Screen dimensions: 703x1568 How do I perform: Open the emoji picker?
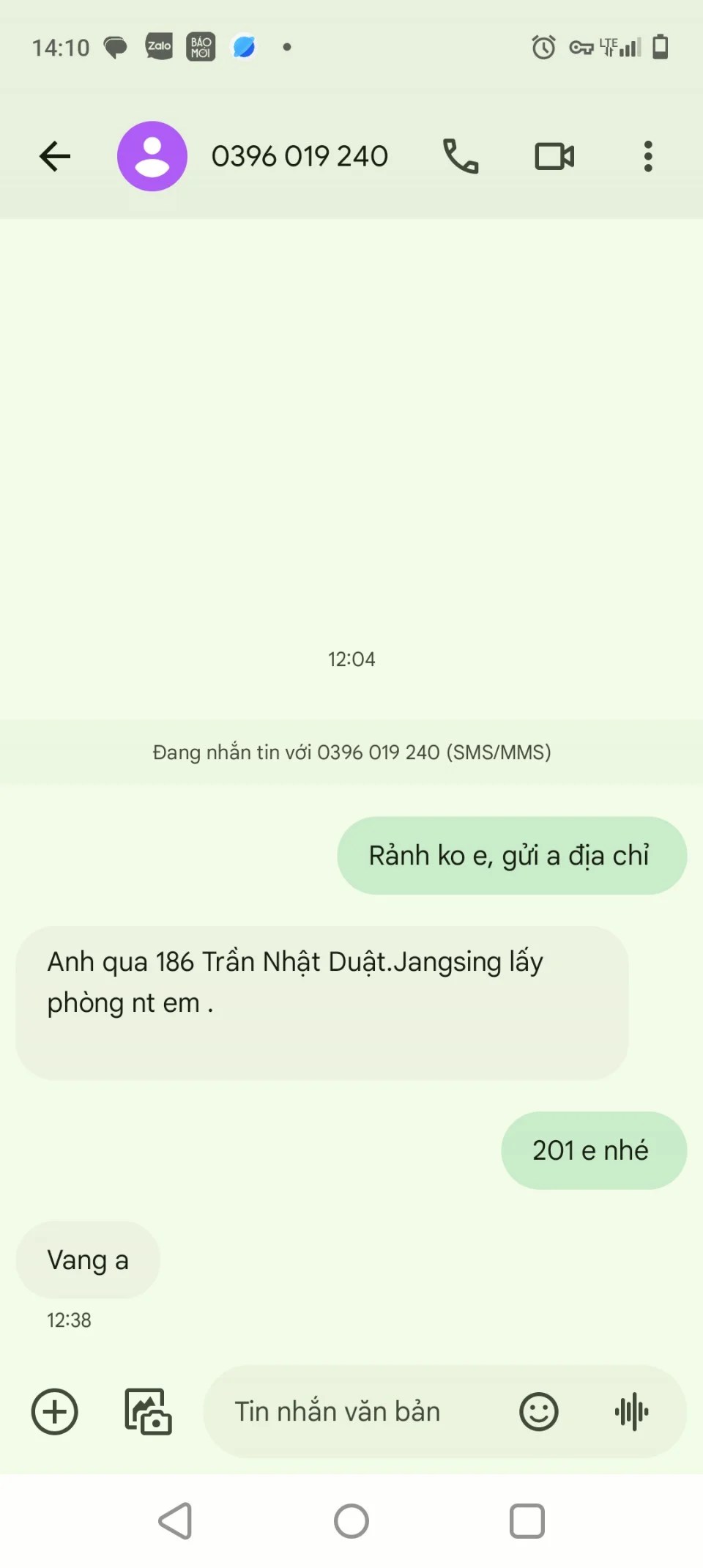(539, 1411)
